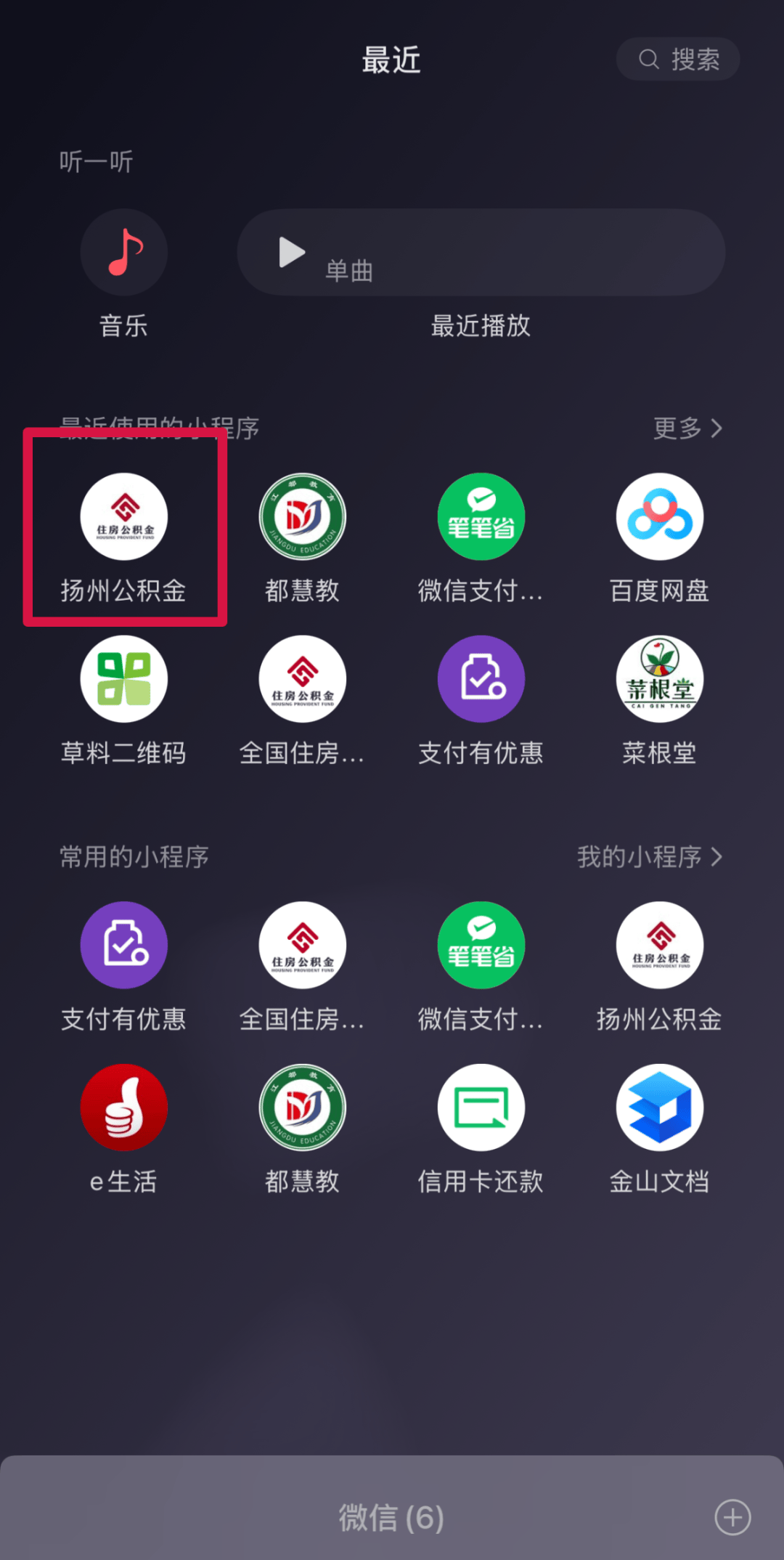
Task: Open e生活 mini program
Action: coord(123,1108)
